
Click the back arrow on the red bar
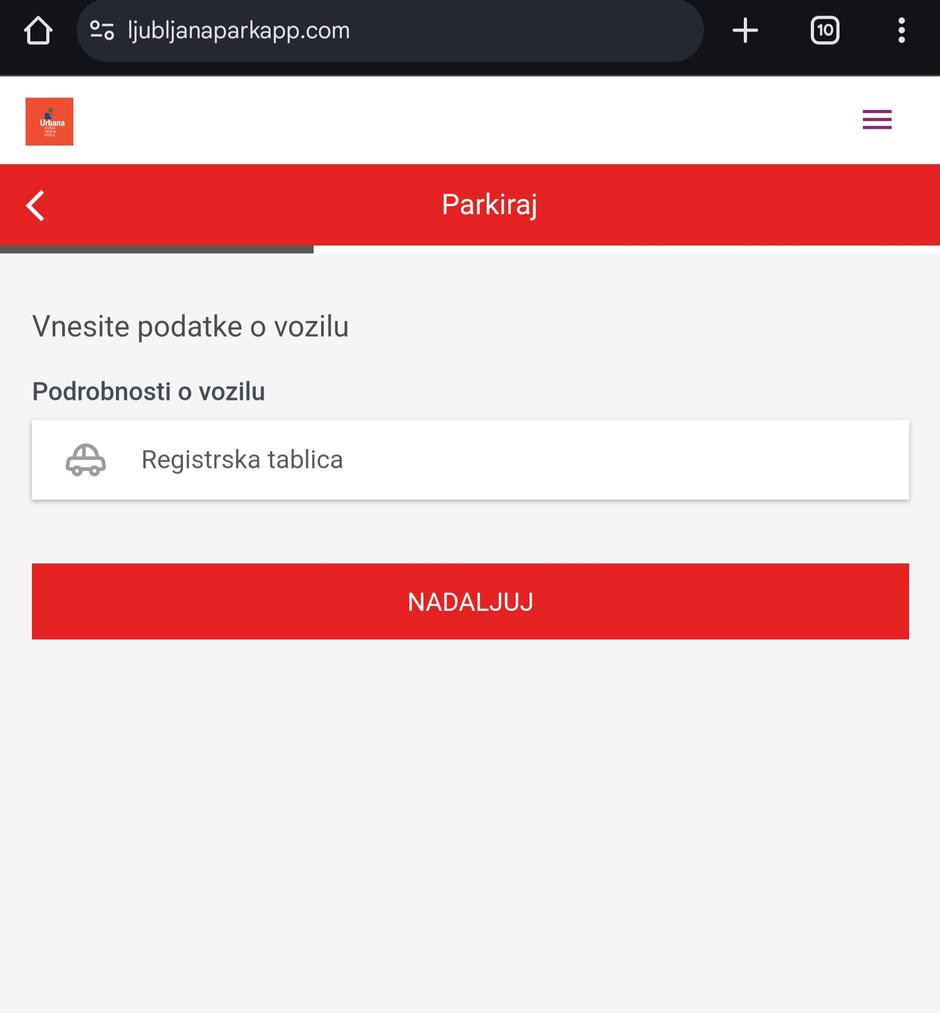coord(34,204)
